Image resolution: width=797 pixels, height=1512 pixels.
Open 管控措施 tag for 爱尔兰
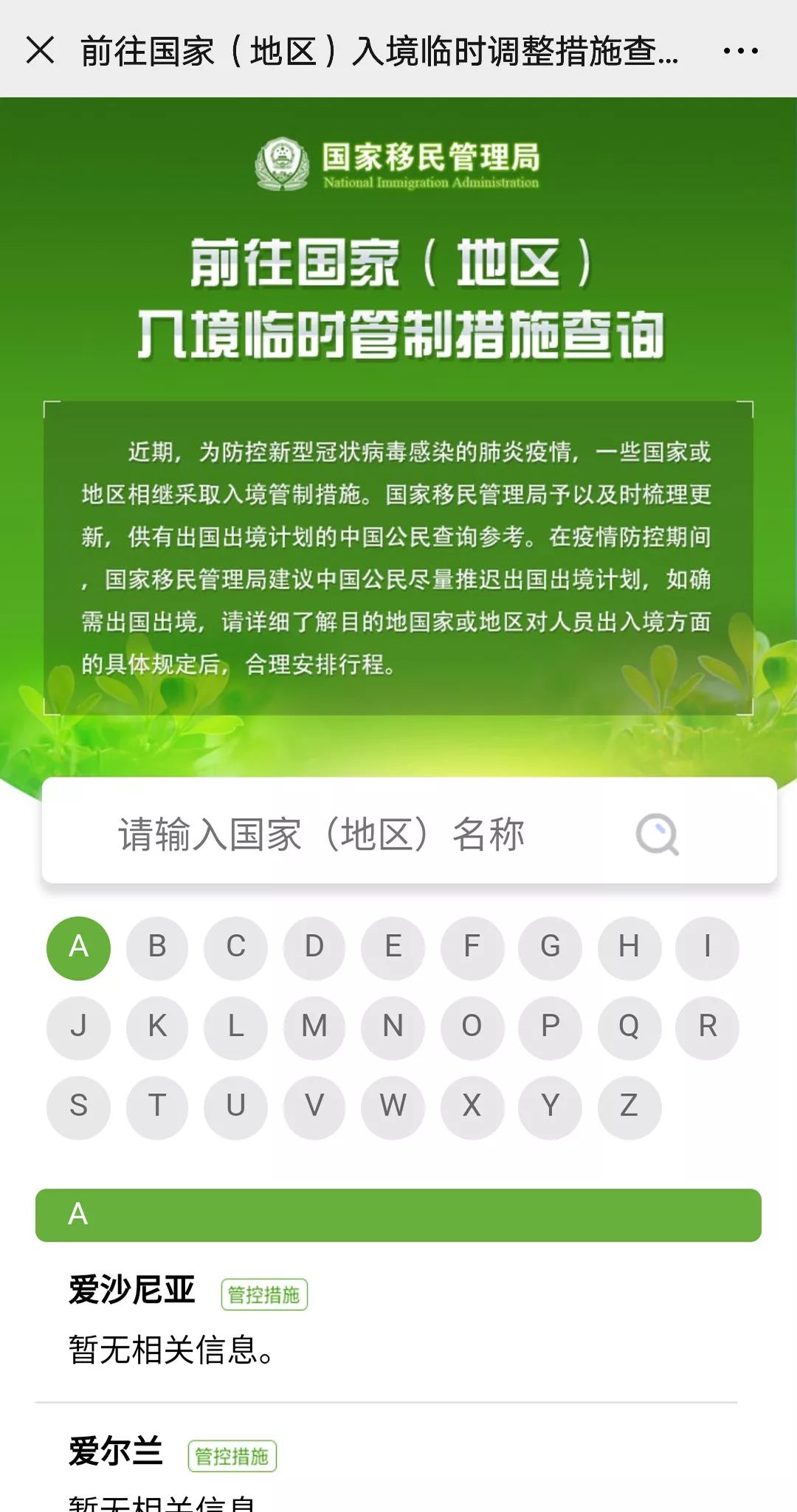(232, 1456)
